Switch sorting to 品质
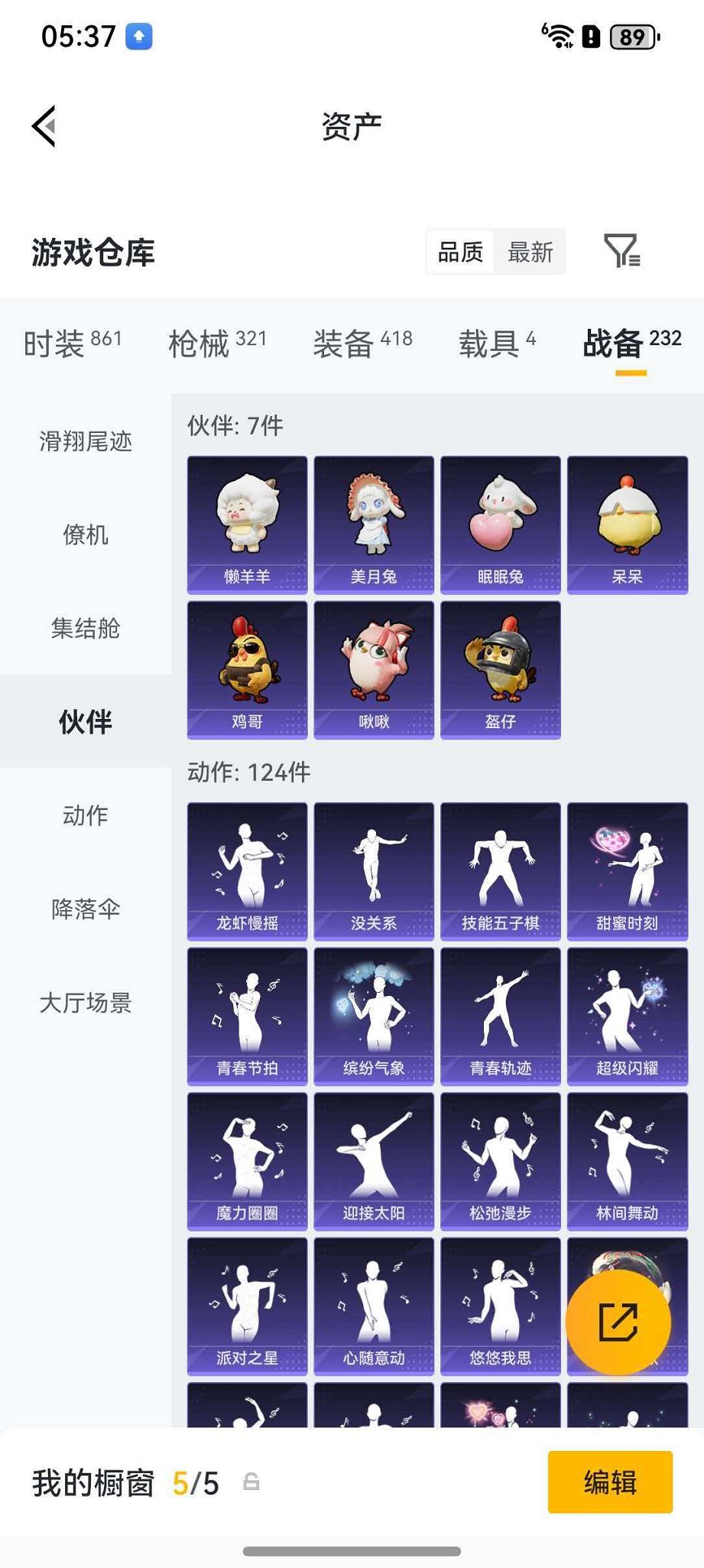This screenshot has width=704, height=1568. click(x=459, y=252)
